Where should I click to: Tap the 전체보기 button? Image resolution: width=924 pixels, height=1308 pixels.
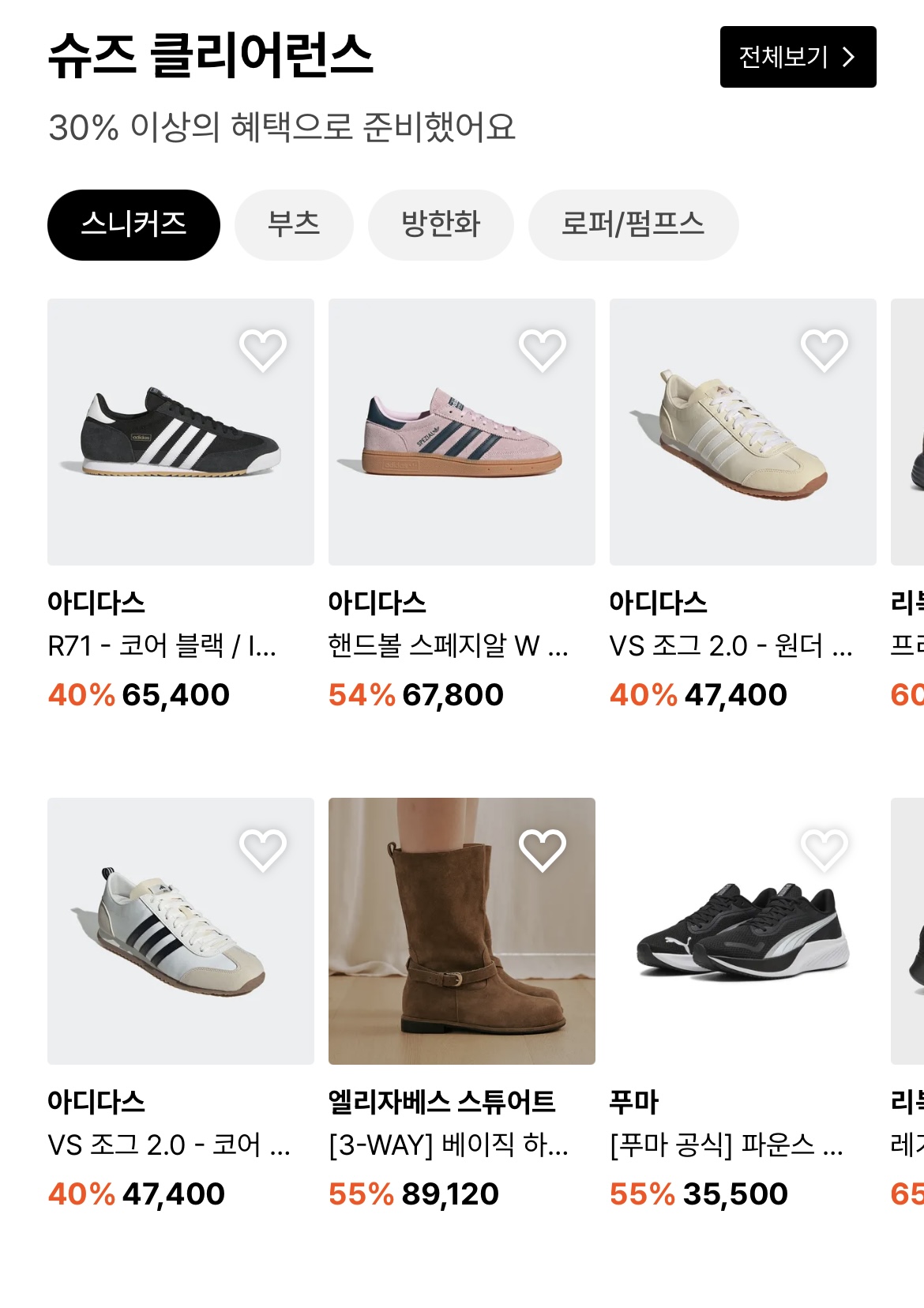(798, 57)
